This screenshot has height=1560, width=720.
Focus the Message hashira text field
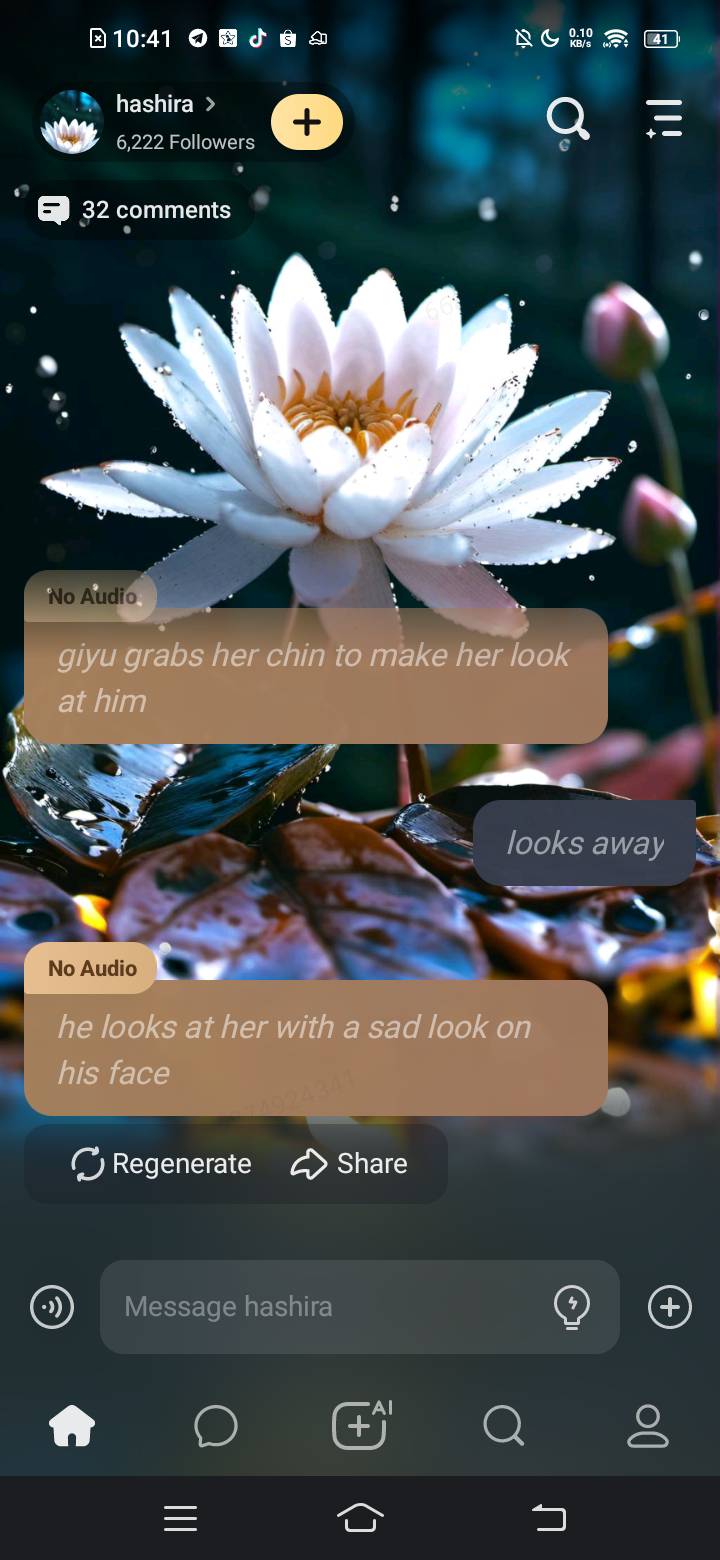tap(320, 1307)
